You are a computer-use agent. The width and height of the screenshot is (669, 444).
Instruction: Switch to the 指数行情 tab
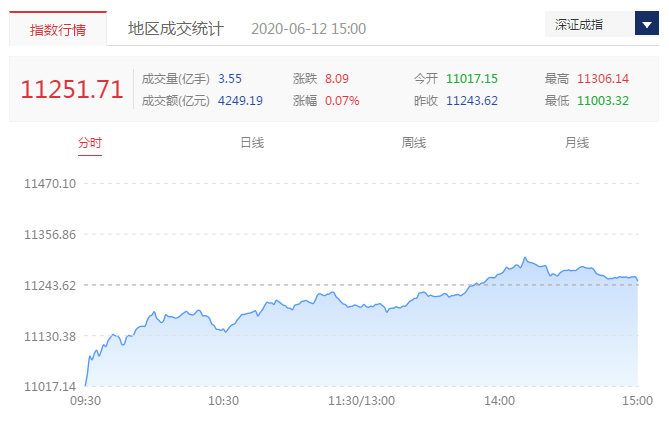pos(58,29)
